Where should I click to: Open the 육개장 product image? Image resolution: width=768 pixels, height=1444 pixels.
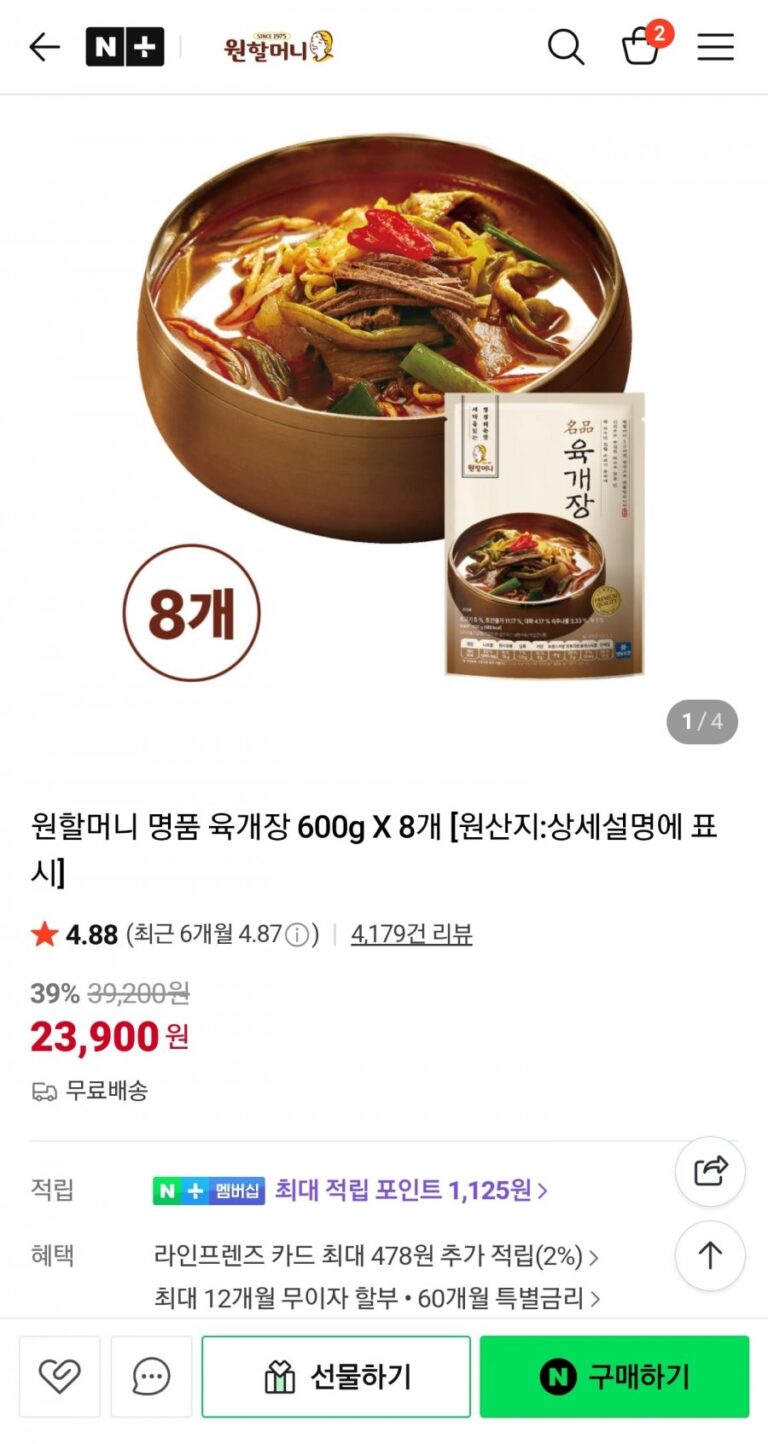click(384, 400)
